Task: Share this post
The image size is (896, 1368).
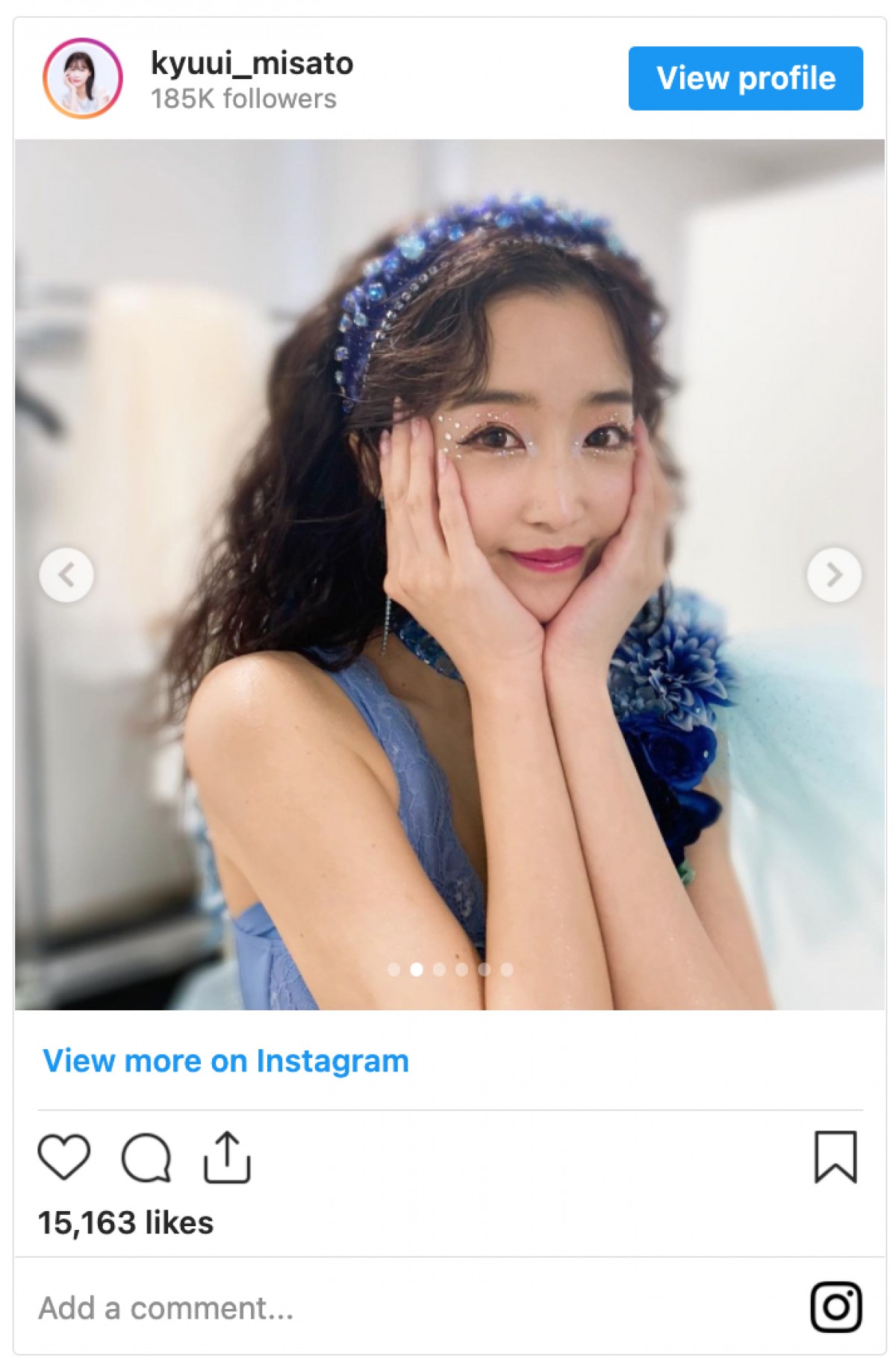Action: tap(226, 1157)
